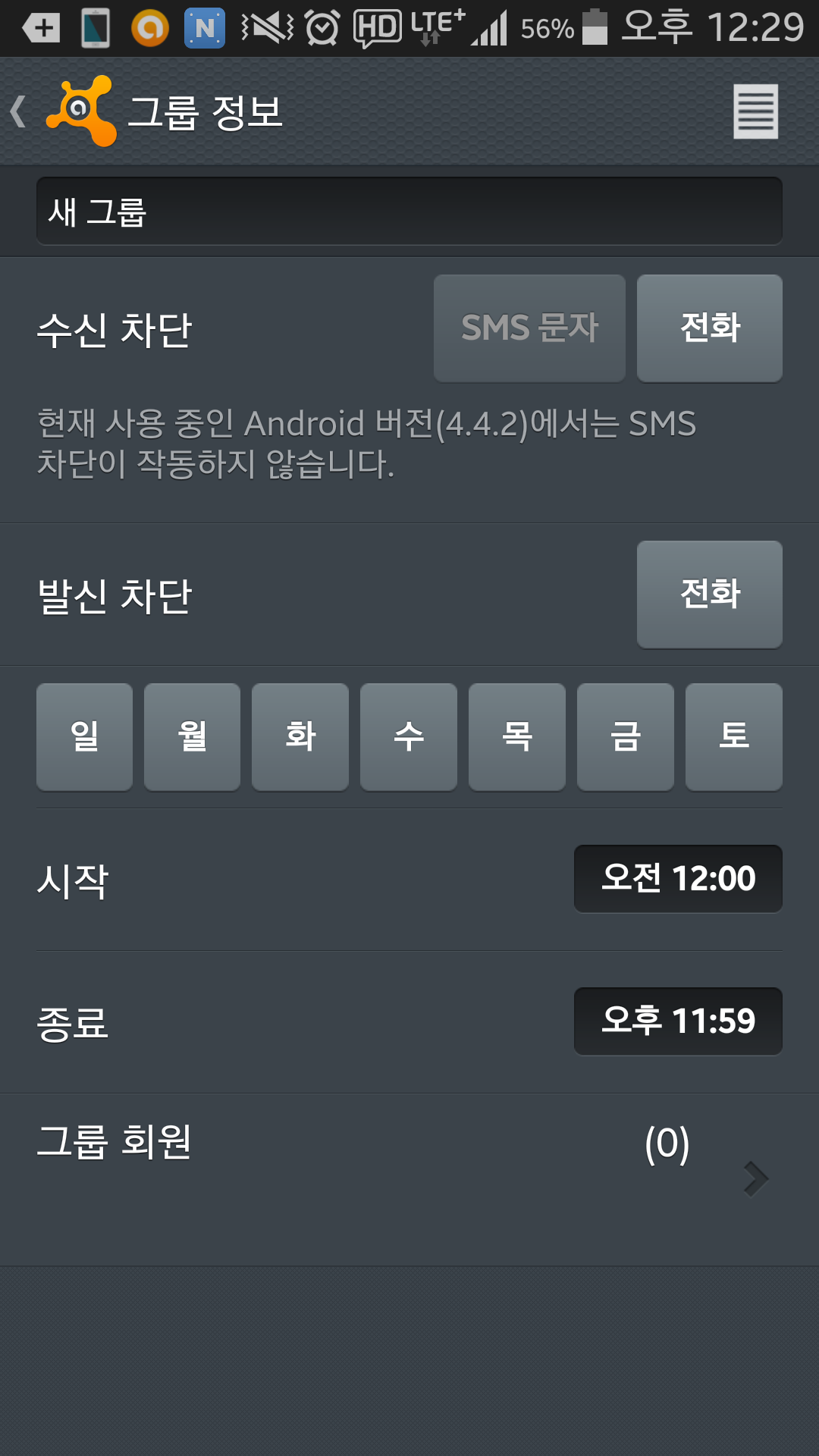
Task: Select the 수 (Wednesday) day button
Action: pos(409,737)
